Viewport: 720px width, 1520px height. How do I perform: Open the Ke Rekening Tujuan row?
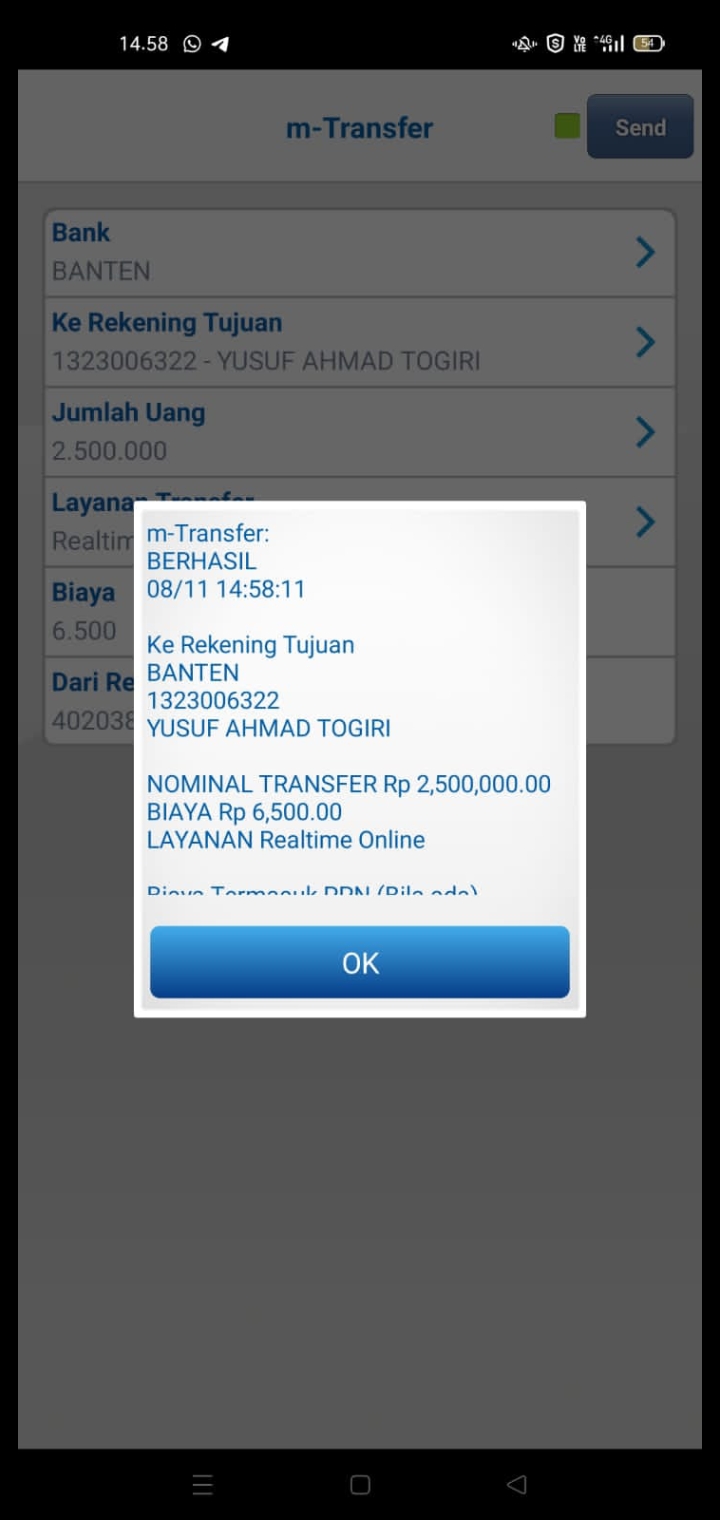360,342
